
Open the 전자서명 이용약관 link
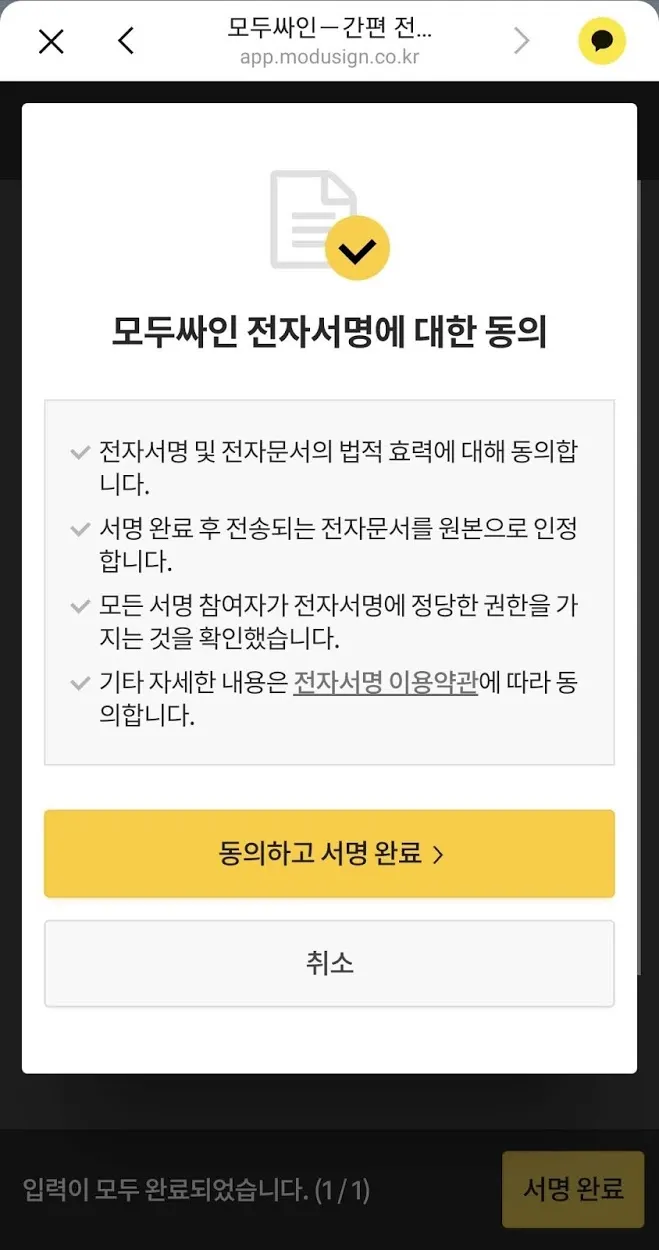click(x=385, y=684)
